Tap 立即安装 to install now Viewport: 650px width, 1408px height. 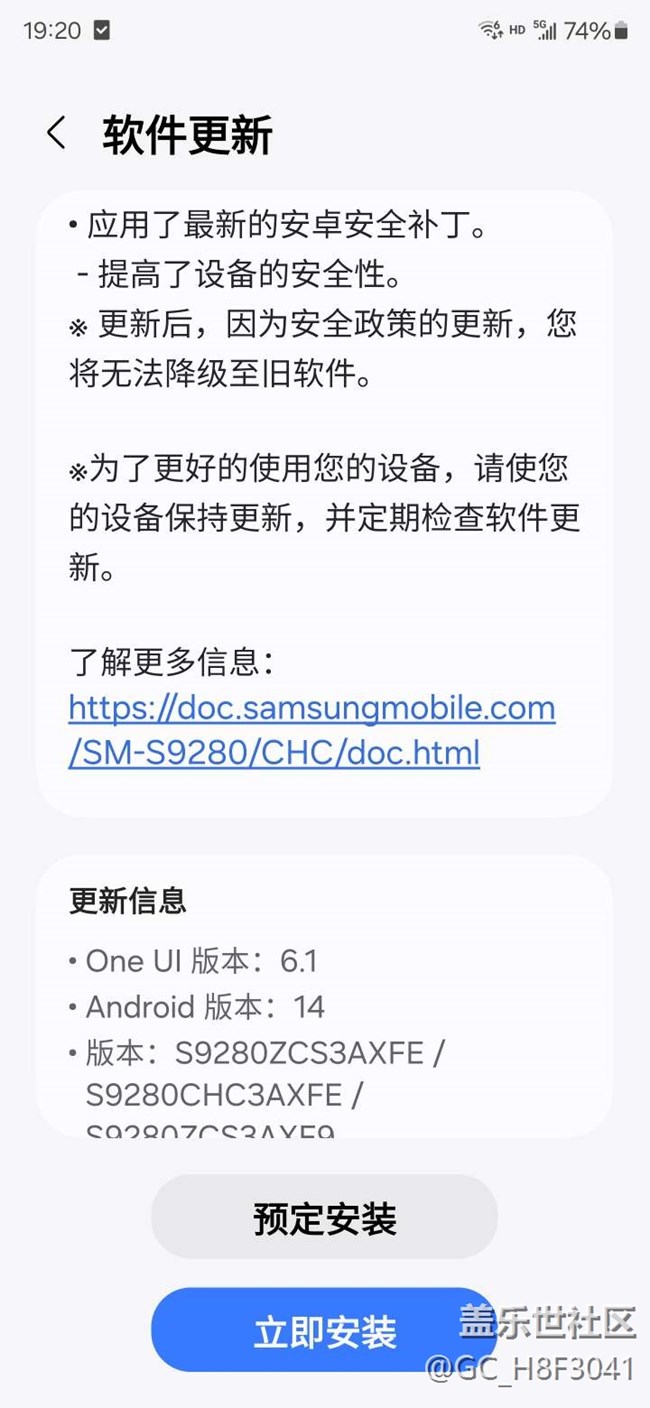[x=324, y=1331]
